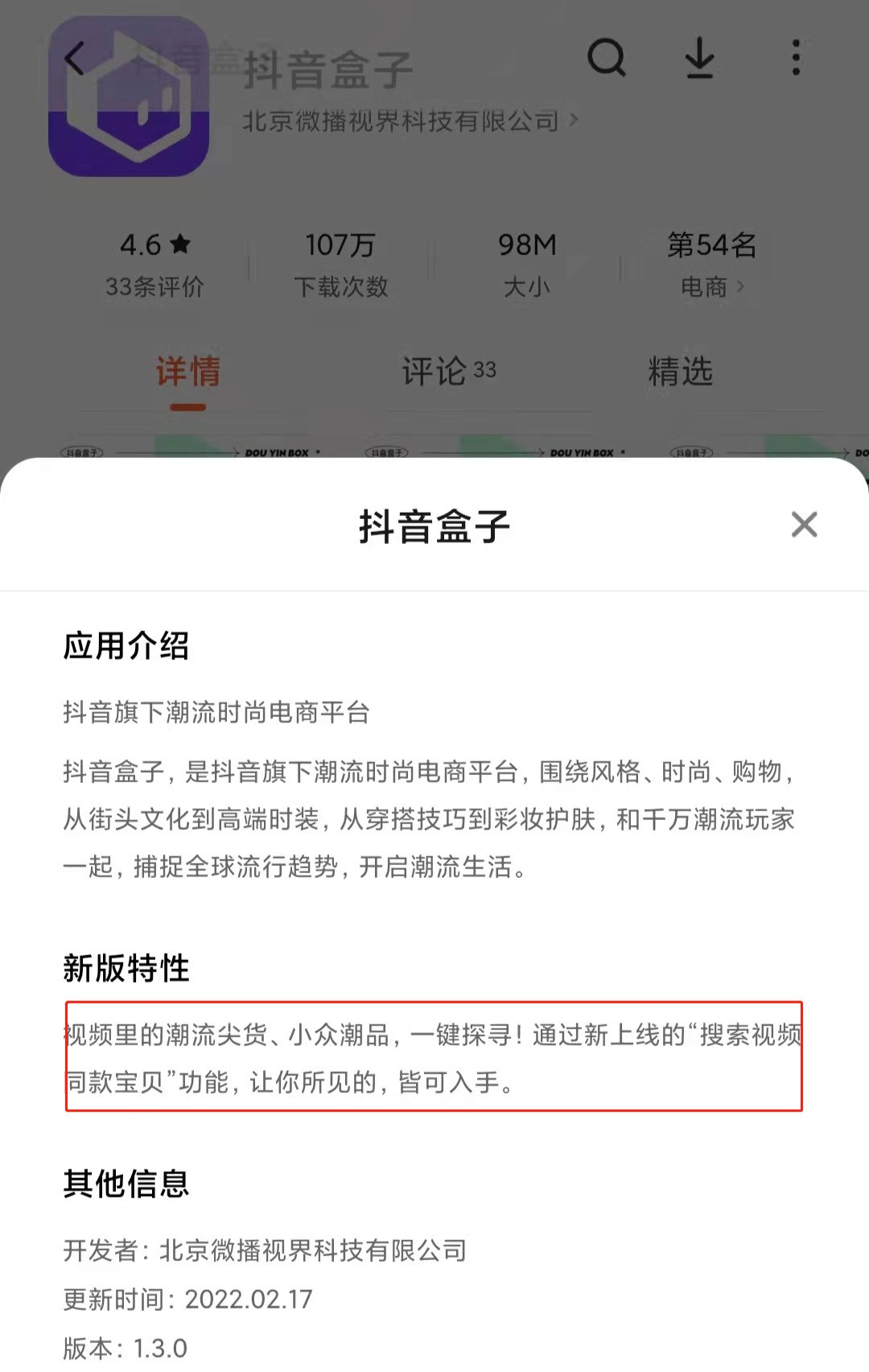The width and height of the screenshot is (869, 1372).
Task: Open search from the top bar
Action: click(606, 58)
